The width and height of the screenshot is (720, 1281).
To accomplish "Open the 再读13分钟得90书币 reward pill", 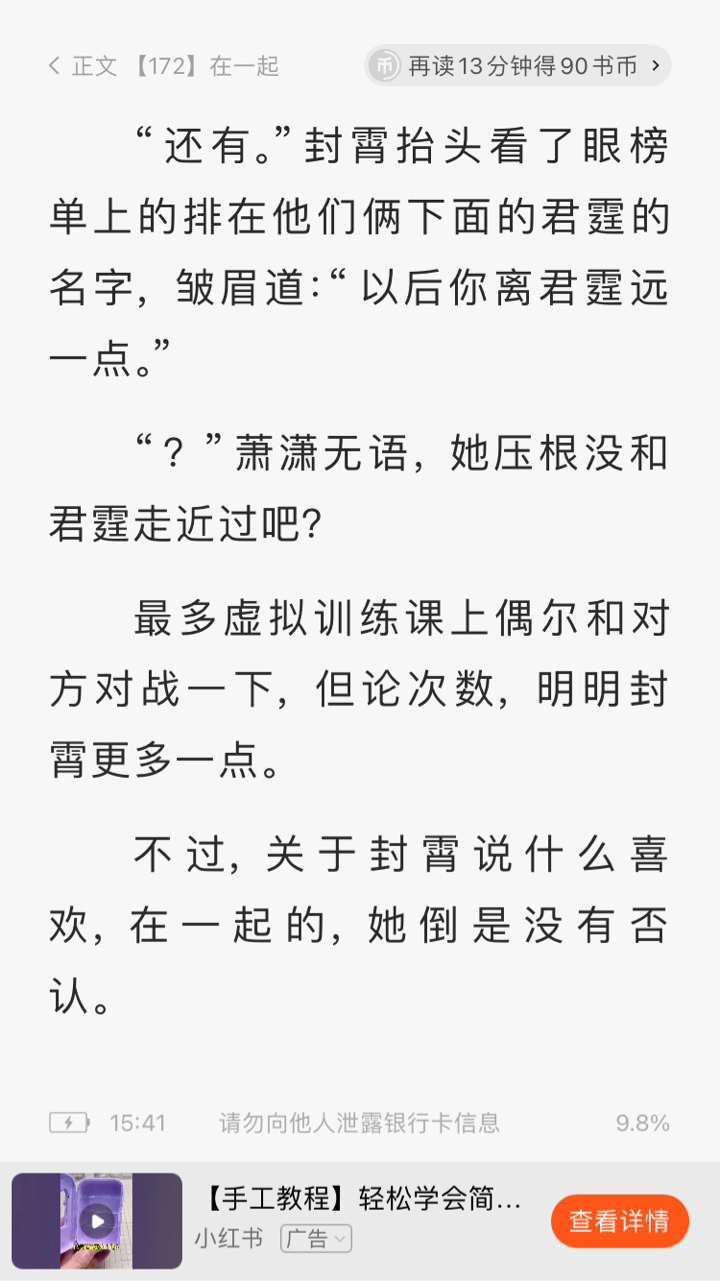I will 517,66.
